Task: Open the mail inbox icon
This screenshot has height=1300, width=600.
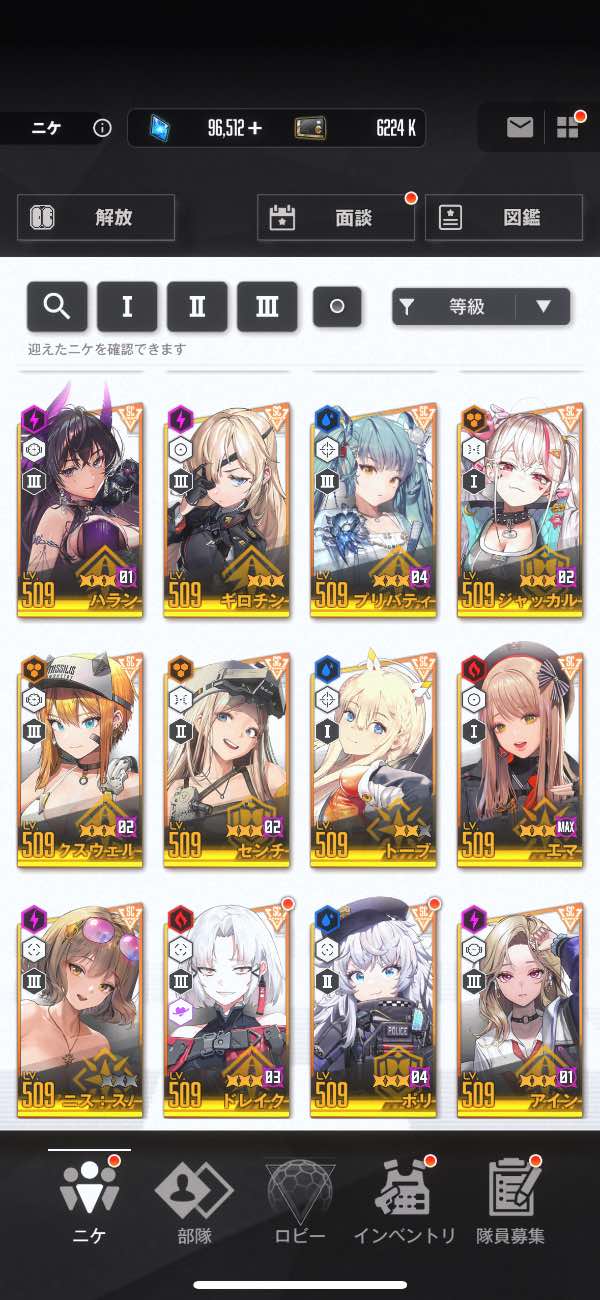Action: (520, 127)
